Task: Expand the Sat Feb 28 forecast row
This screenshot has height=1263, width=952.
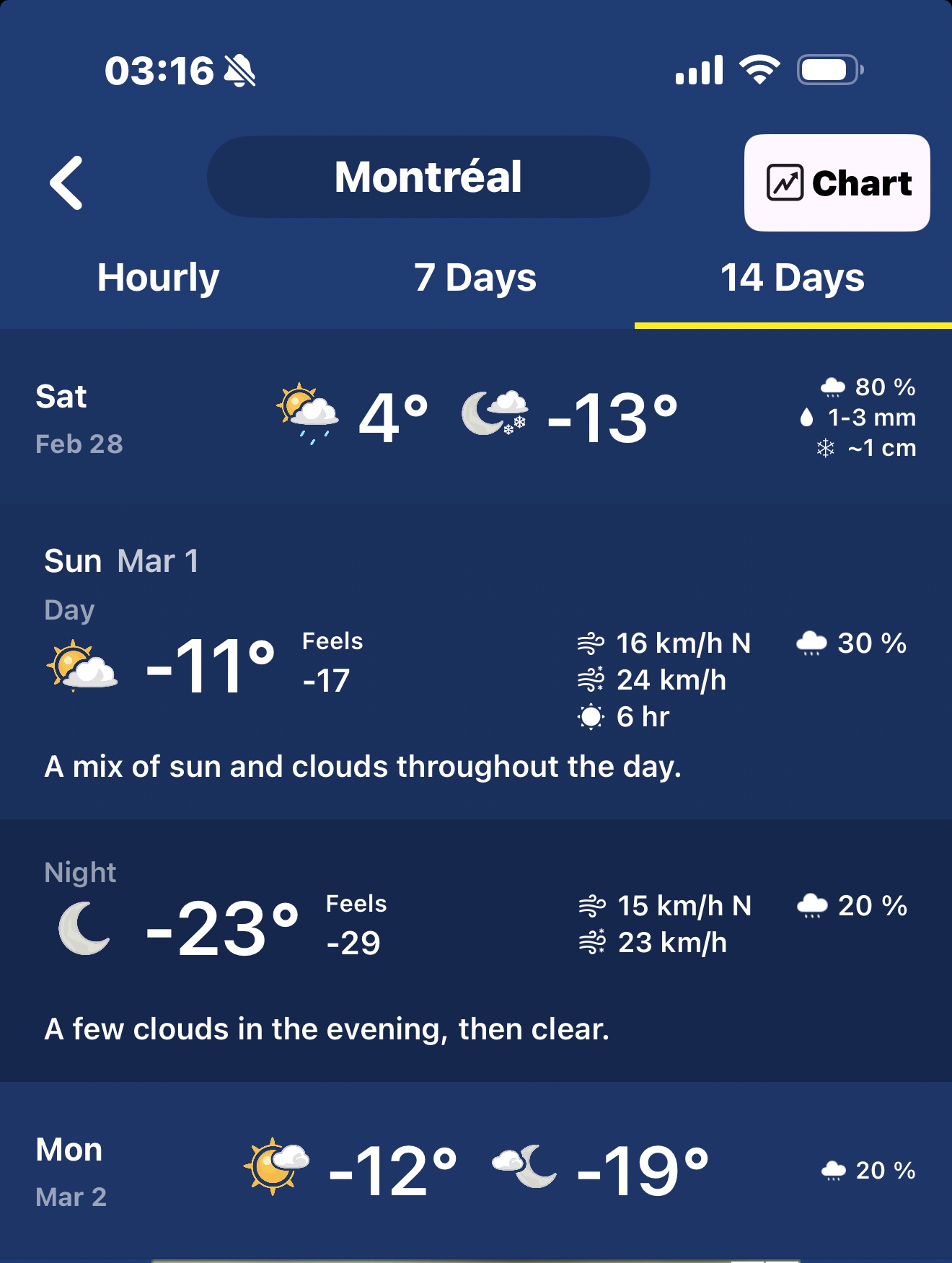Action: pyautogui.click(x=476, y=418)
